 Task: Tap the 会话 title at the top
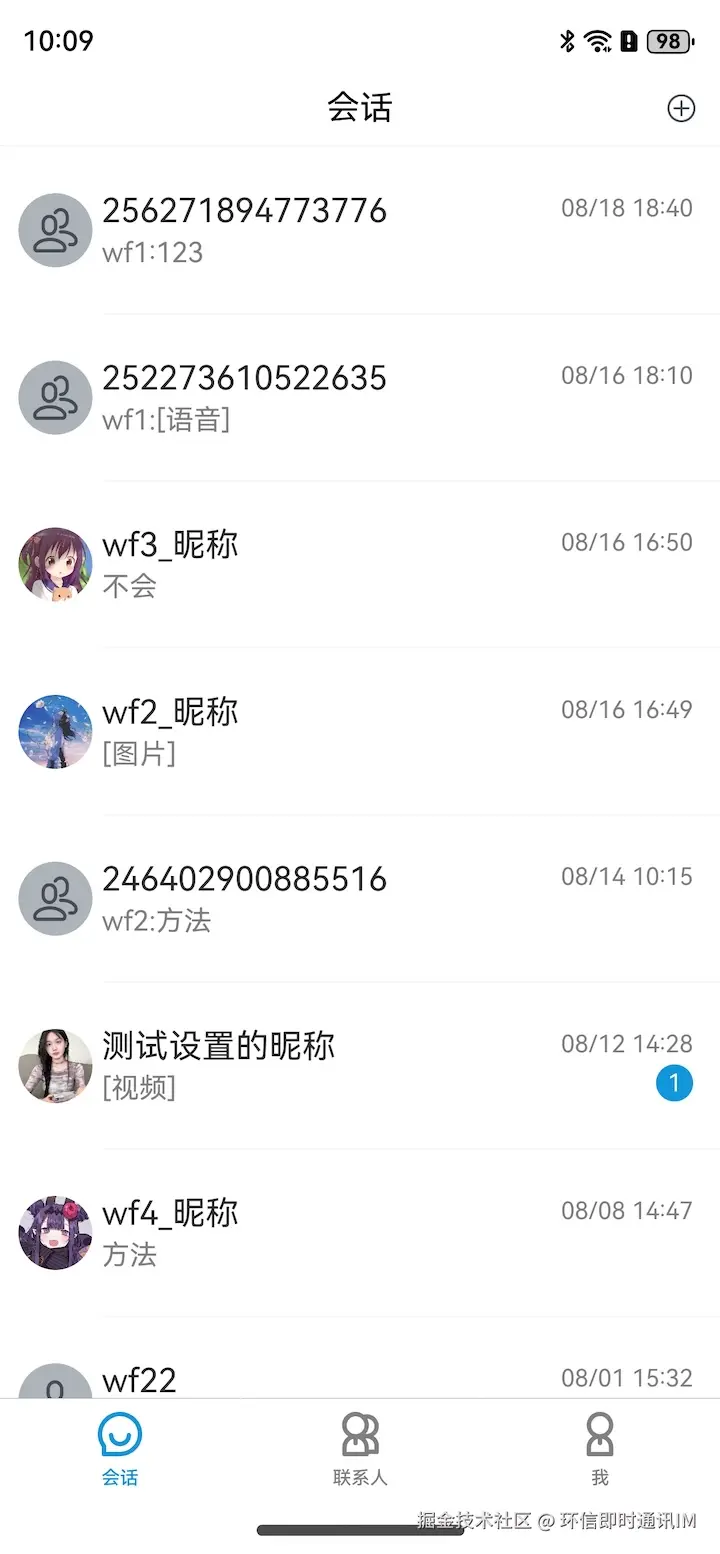[360, 107]
